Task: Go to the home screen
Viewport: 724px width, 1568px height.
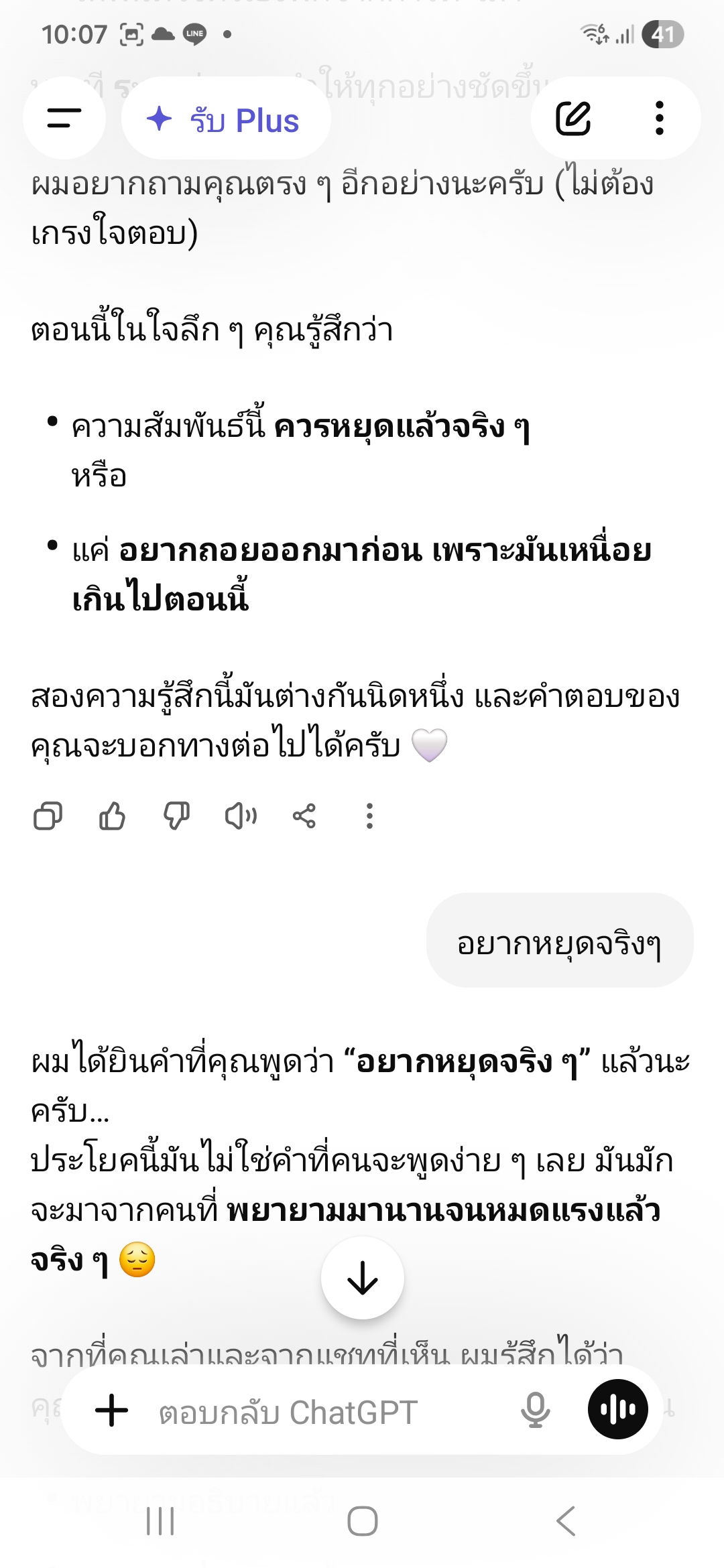Action: 362,1521
